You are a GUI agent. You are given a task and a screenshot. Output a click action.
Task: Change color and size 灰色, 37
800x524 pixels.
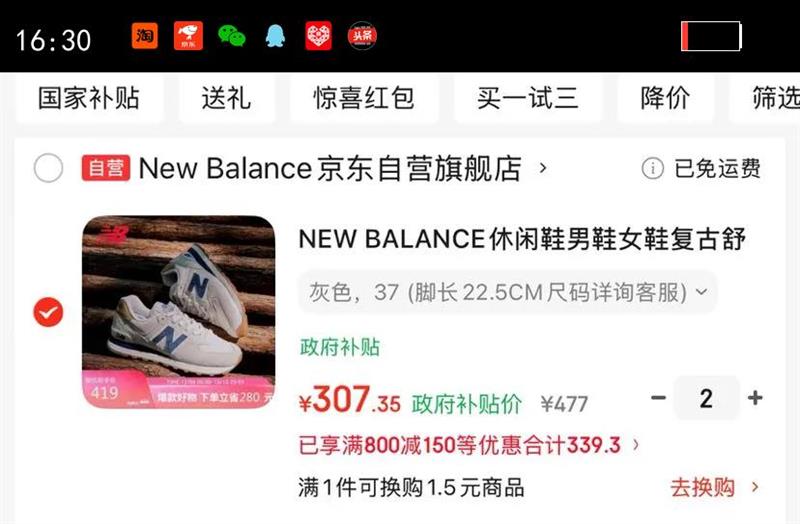[507, 292]
